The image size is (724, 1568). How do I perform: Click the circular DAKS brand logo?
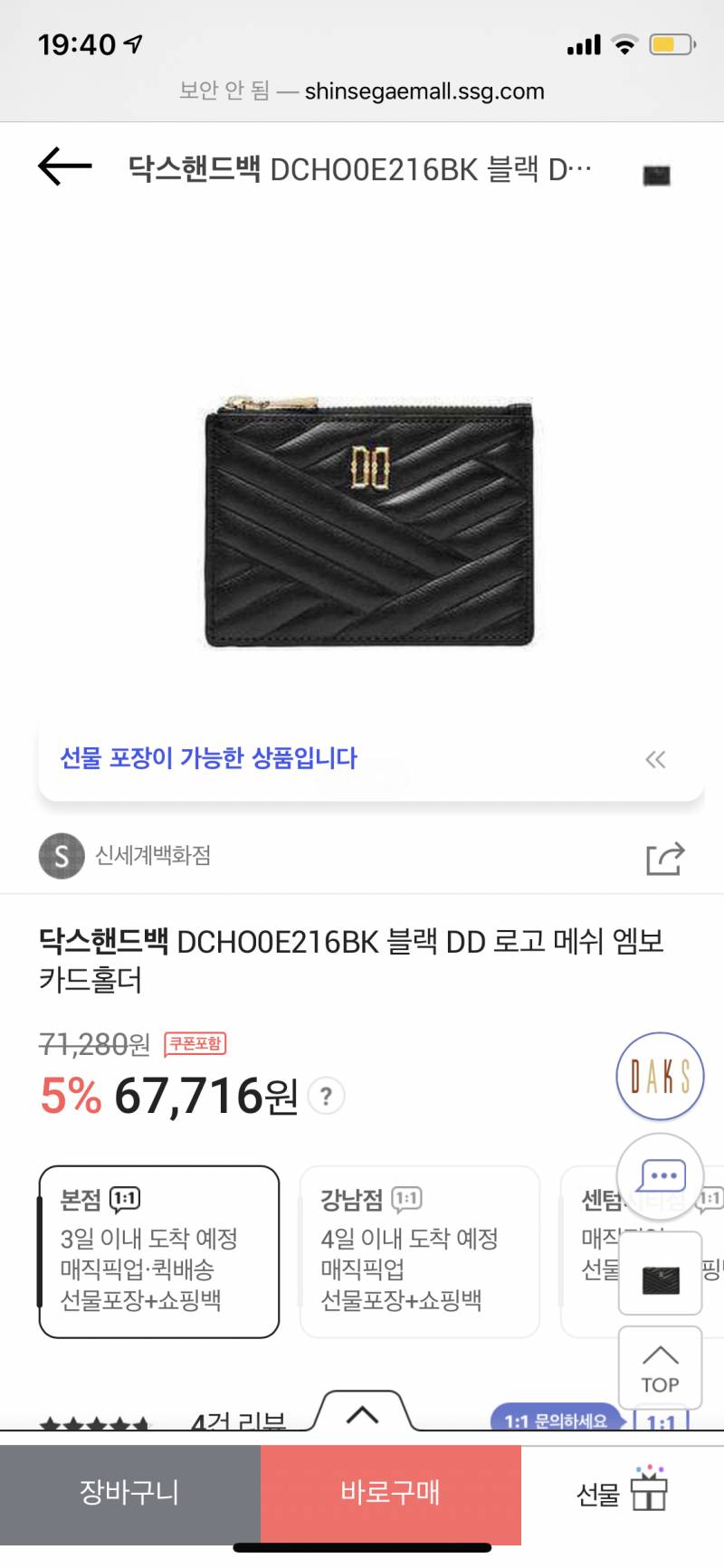660,1077
